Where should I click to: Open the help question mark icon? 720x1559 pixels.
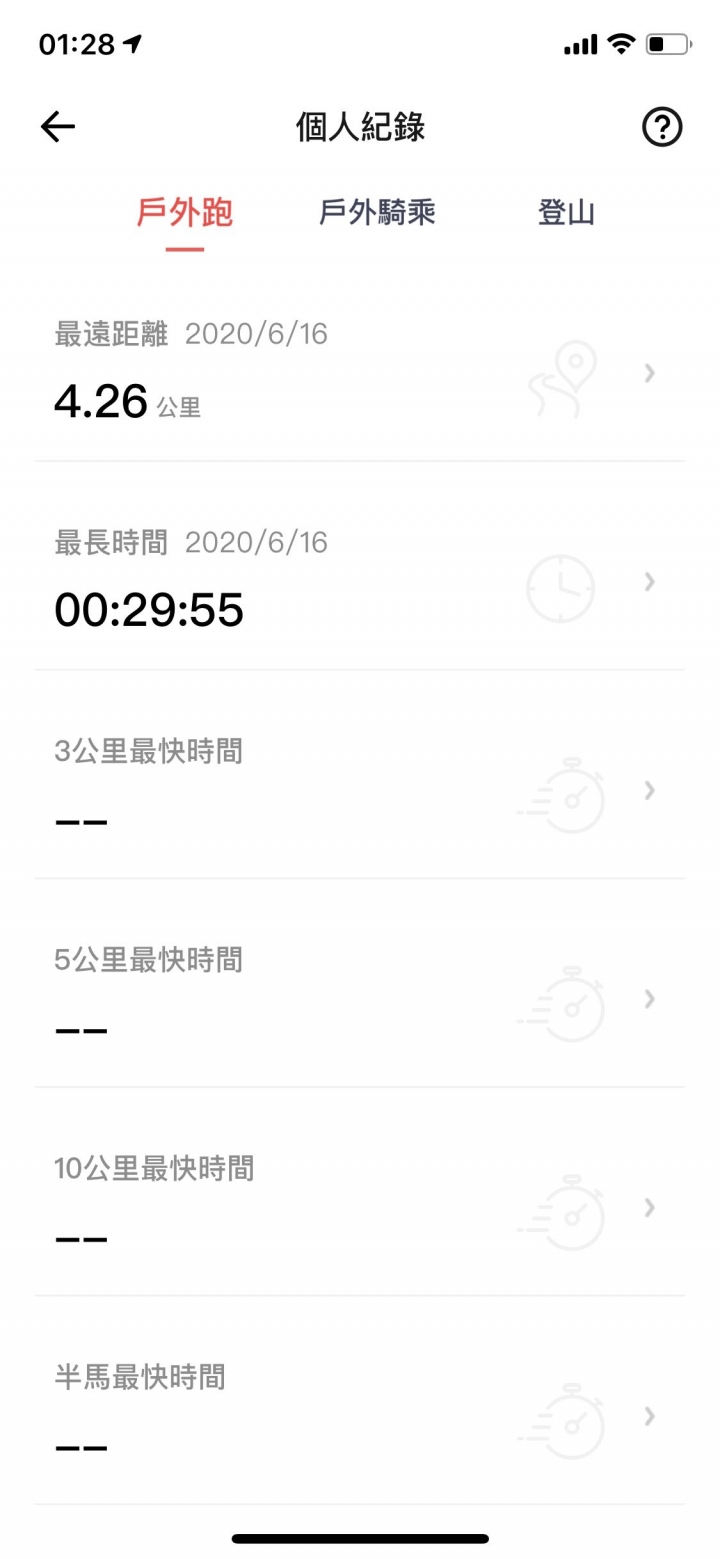(x=661, y=127)
